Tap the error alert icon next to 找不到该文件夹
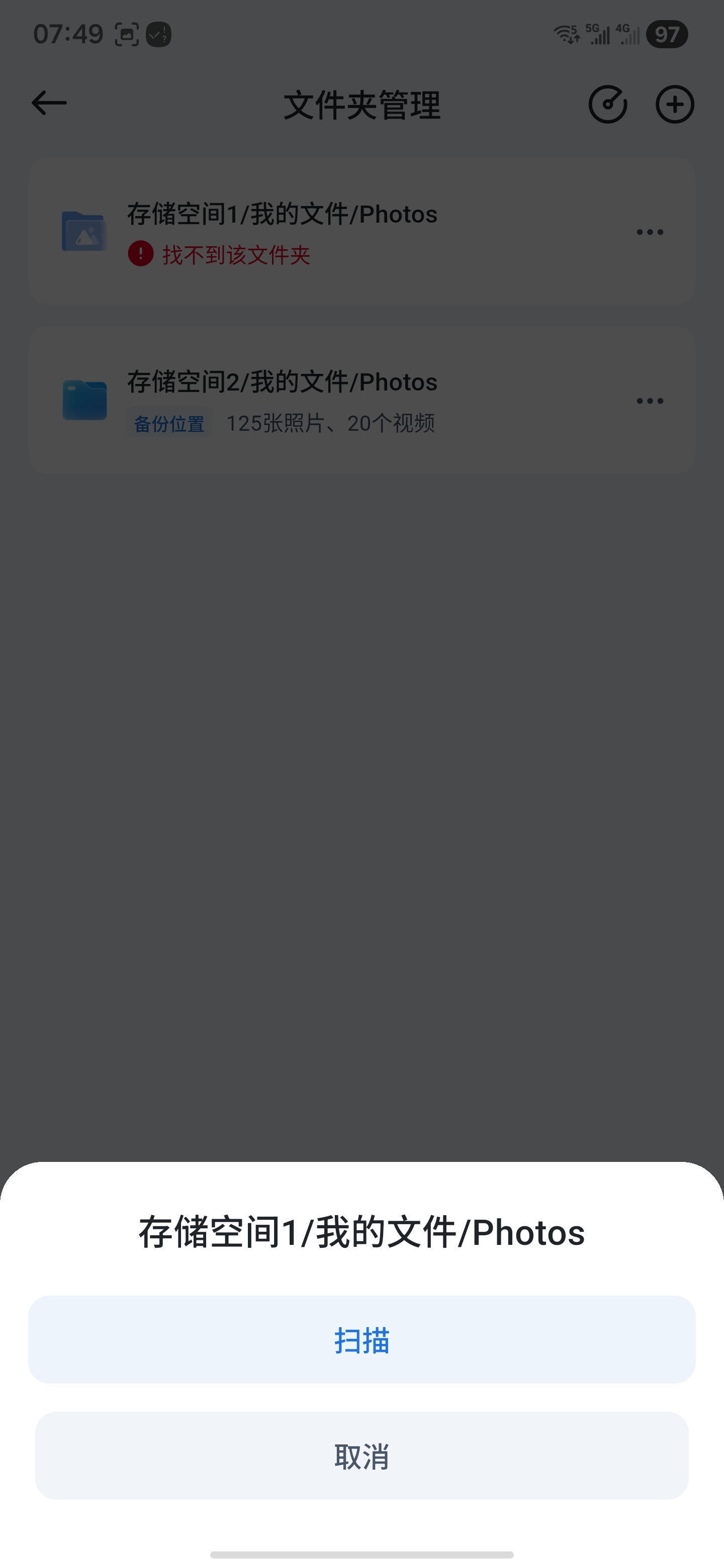 click(x=141, y=255)
